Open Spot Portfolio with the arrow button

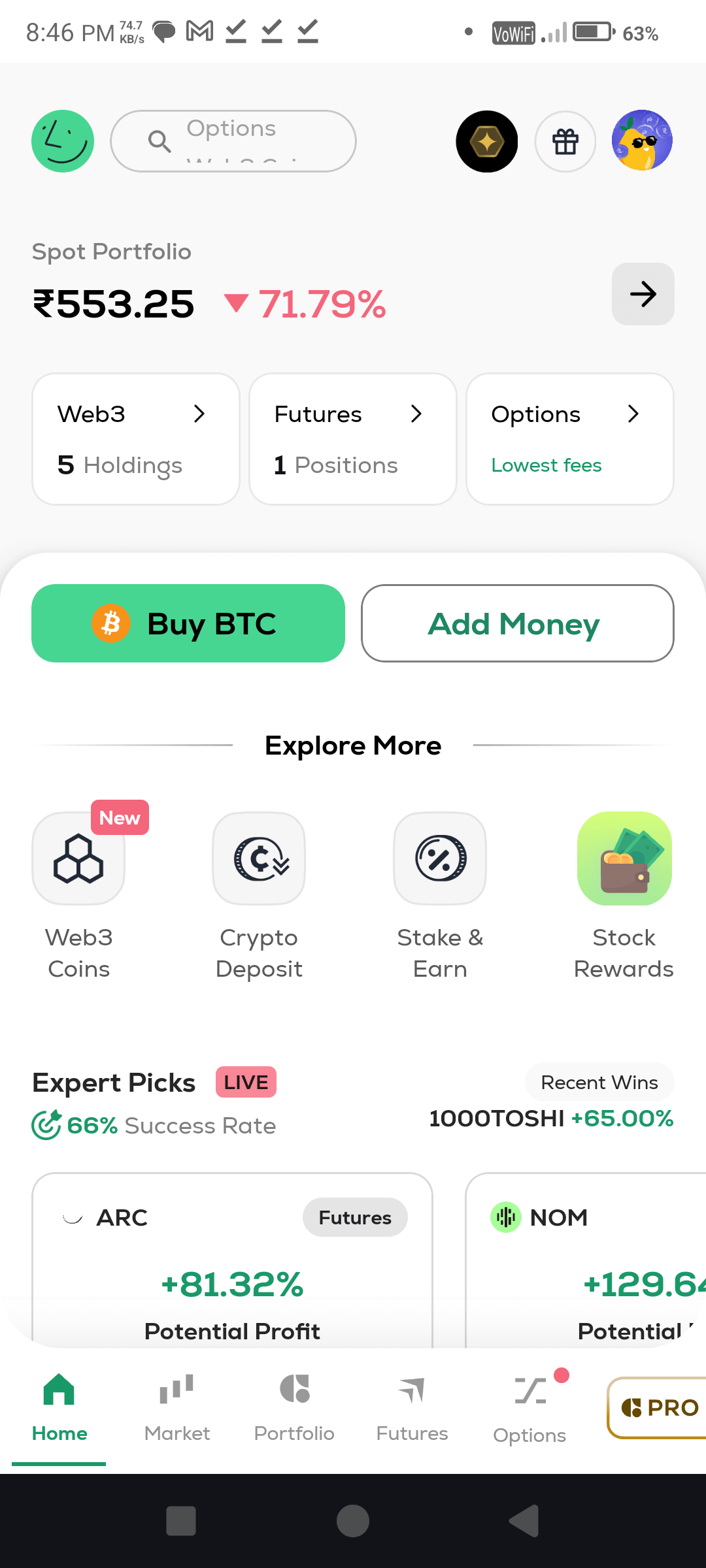click(643, 294)
